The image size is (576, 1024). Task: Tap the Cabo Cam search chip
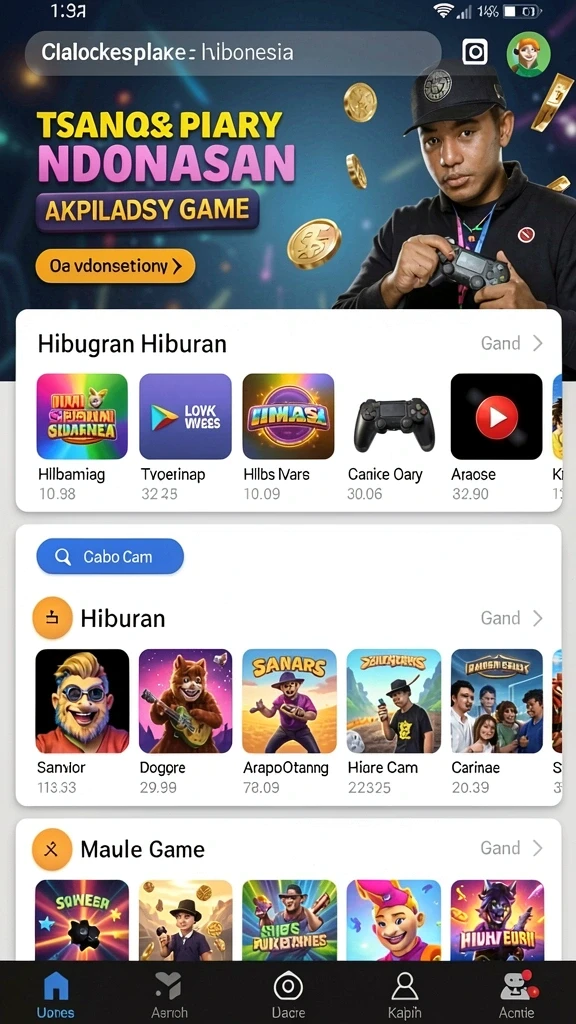[x=110, y=556]
